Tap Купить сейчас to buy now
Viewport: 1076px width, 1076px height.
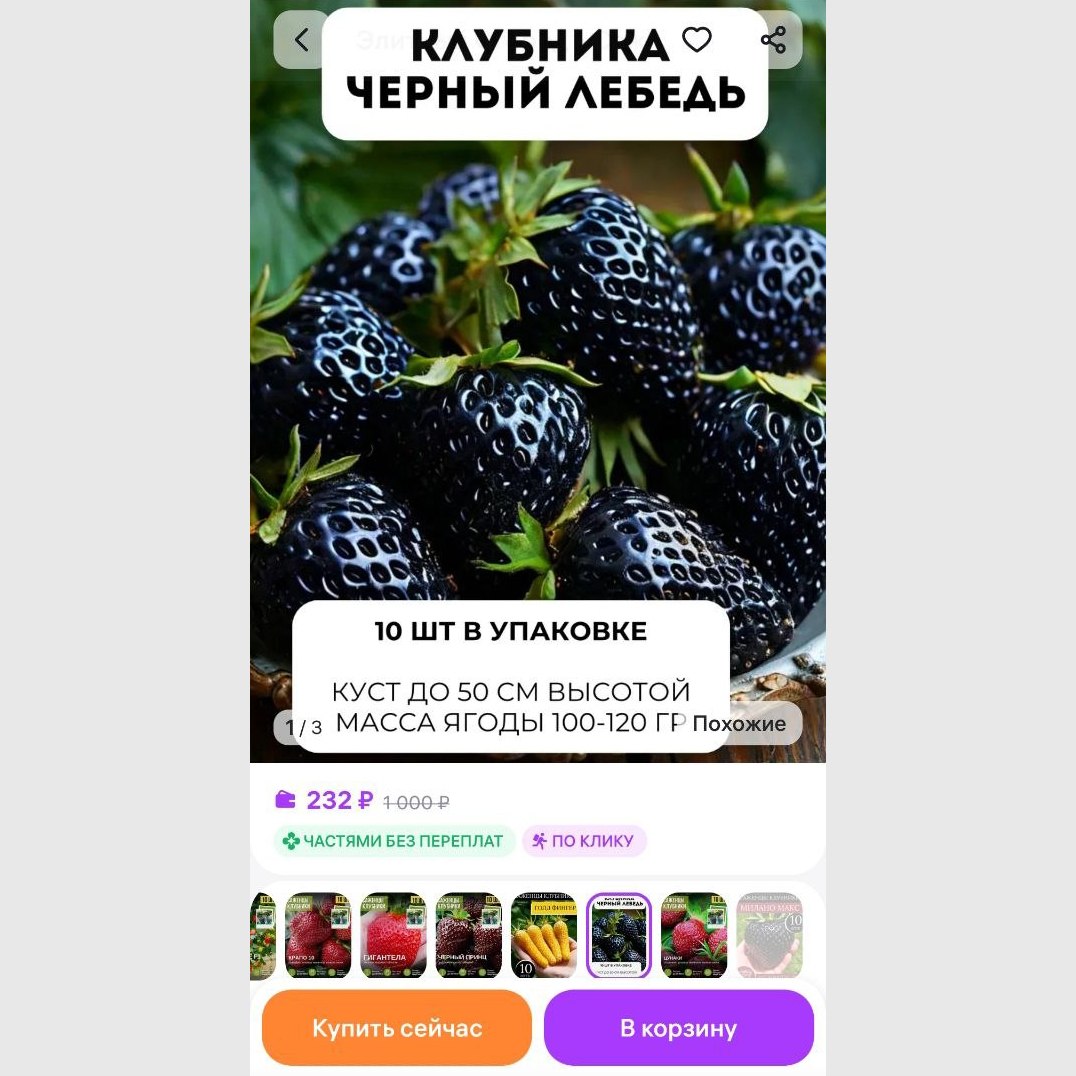pos(397,1028)
